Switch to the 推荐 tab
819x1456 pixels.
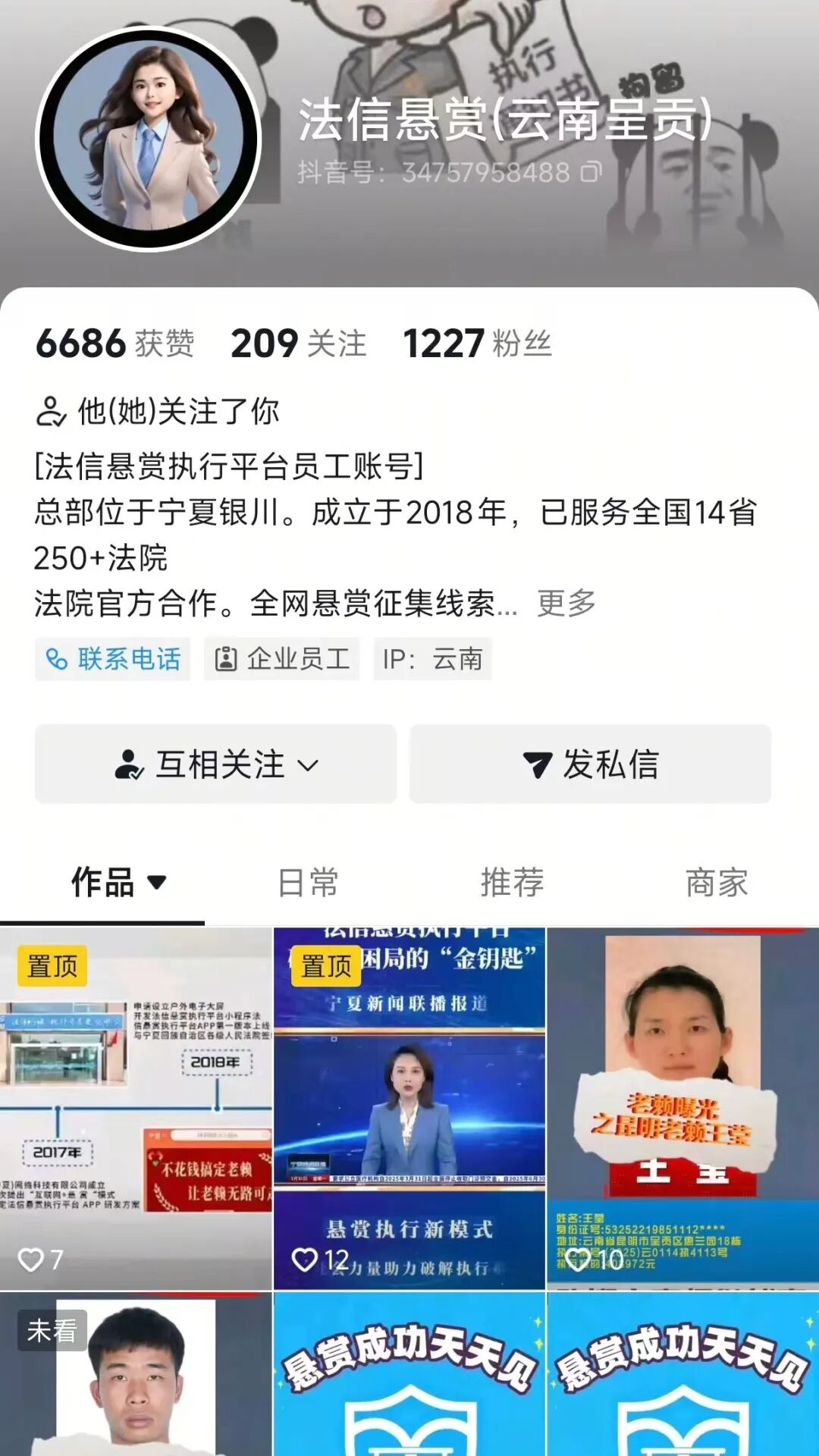pos(512,883)
